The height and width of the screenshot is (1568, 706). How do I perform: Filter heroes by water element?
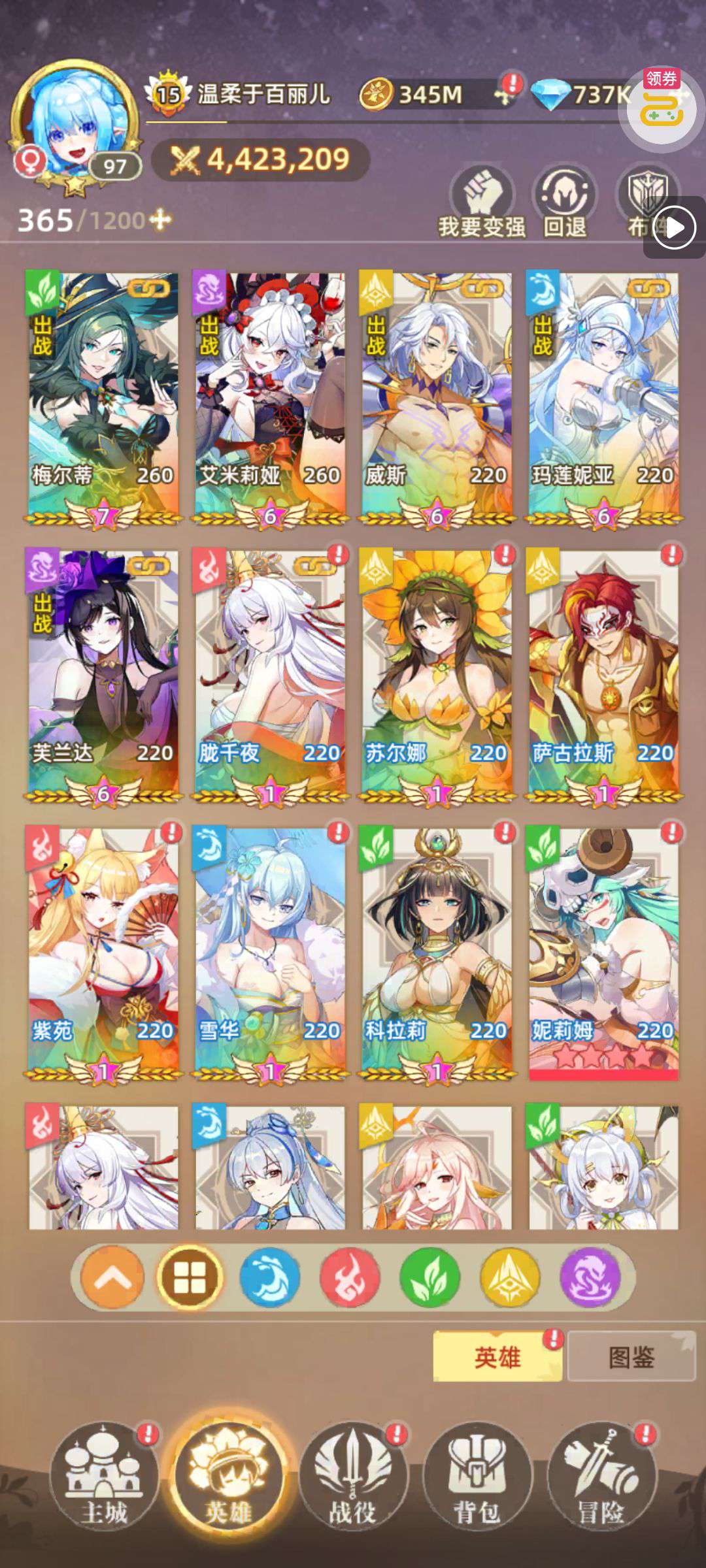269,1277
